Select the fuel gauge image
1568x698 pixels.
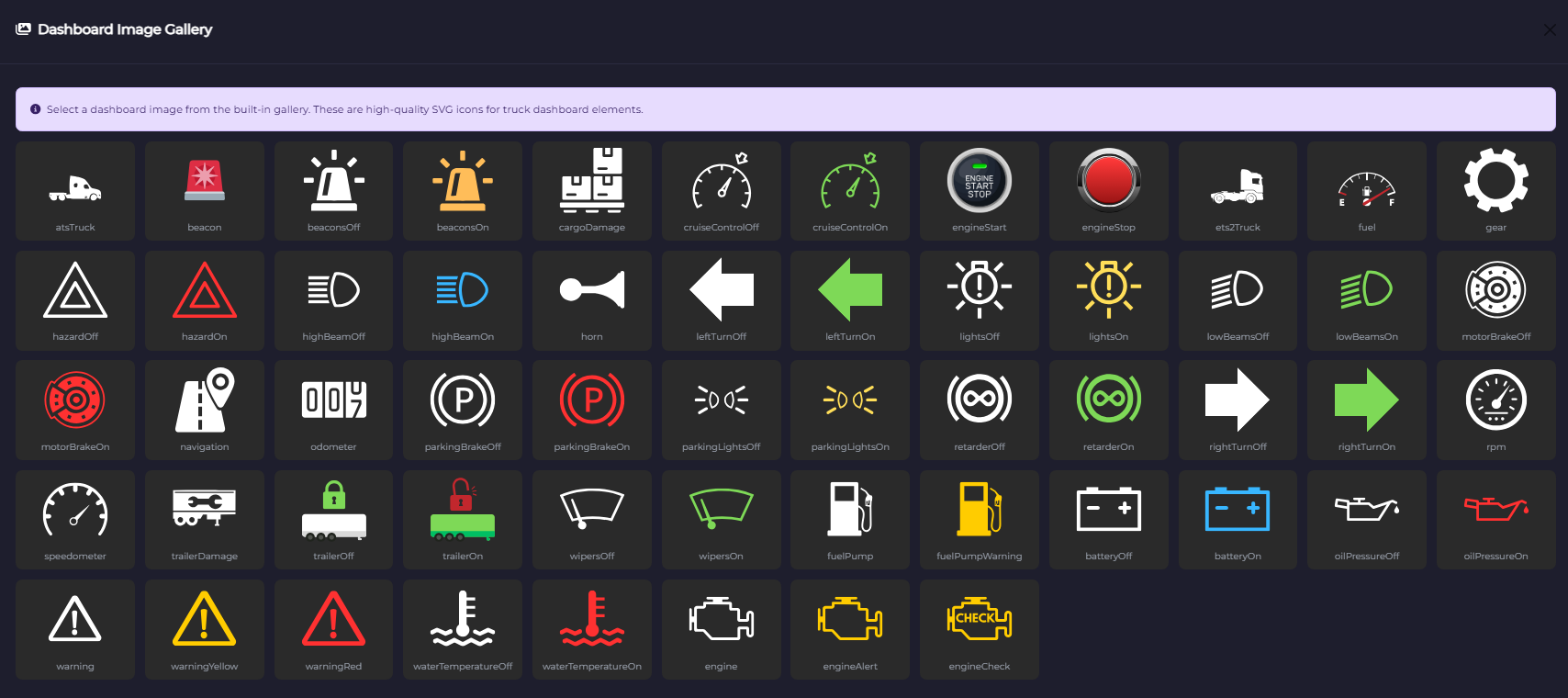tap(1367, 191)
